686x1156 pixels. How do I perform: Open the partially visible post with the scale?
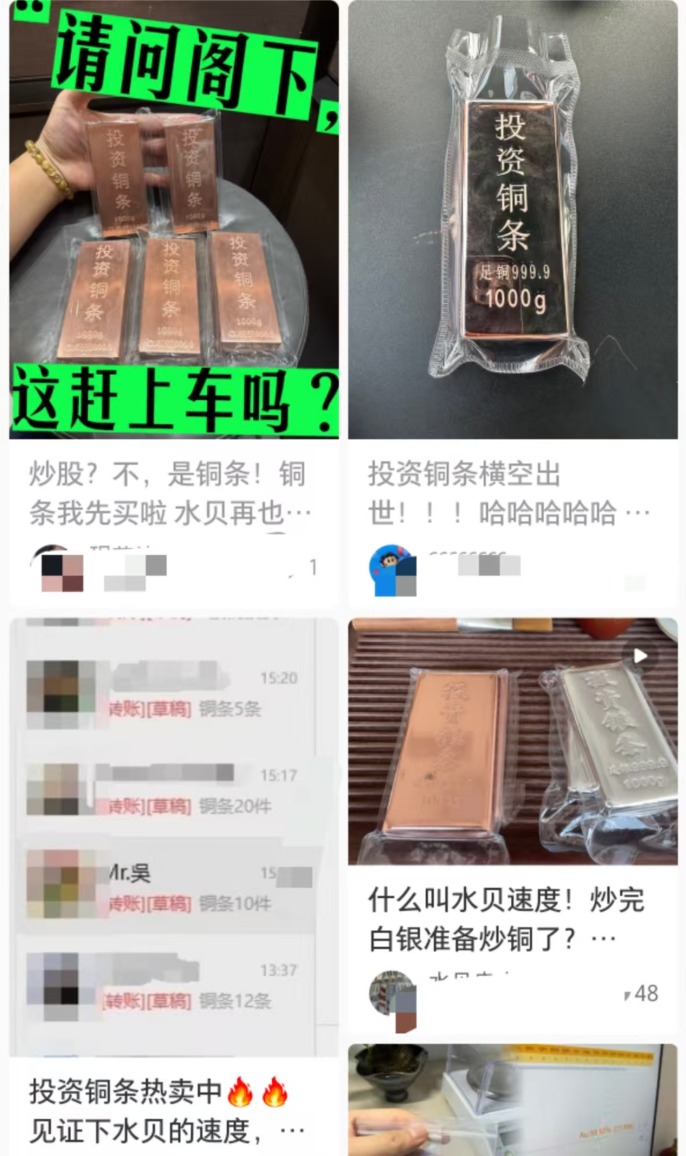point(512,1100)
